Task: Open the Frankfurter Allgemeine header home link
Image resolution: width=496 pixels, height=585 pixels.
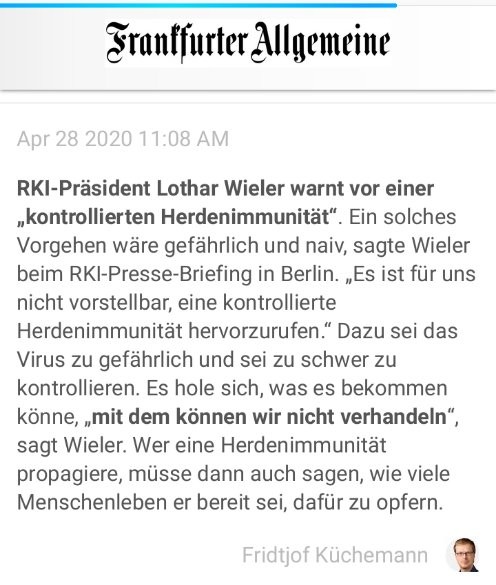Action: point(248,42)
